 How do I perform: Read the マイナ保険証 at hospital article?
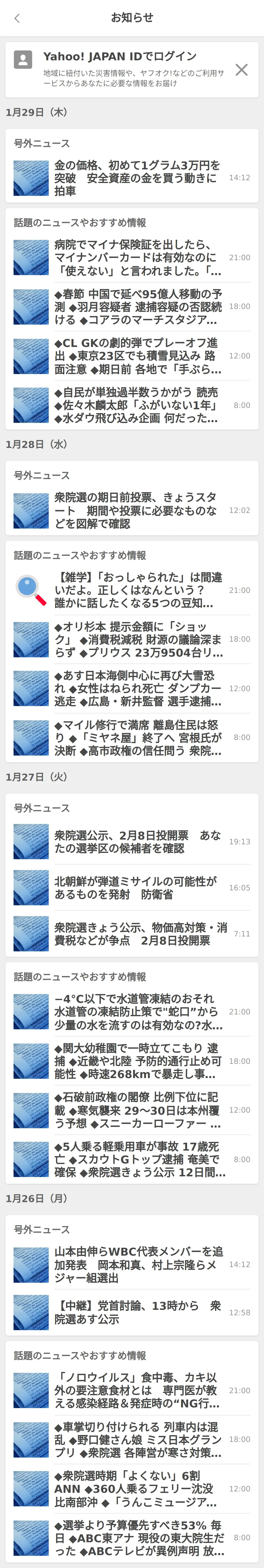coord(132,257)
